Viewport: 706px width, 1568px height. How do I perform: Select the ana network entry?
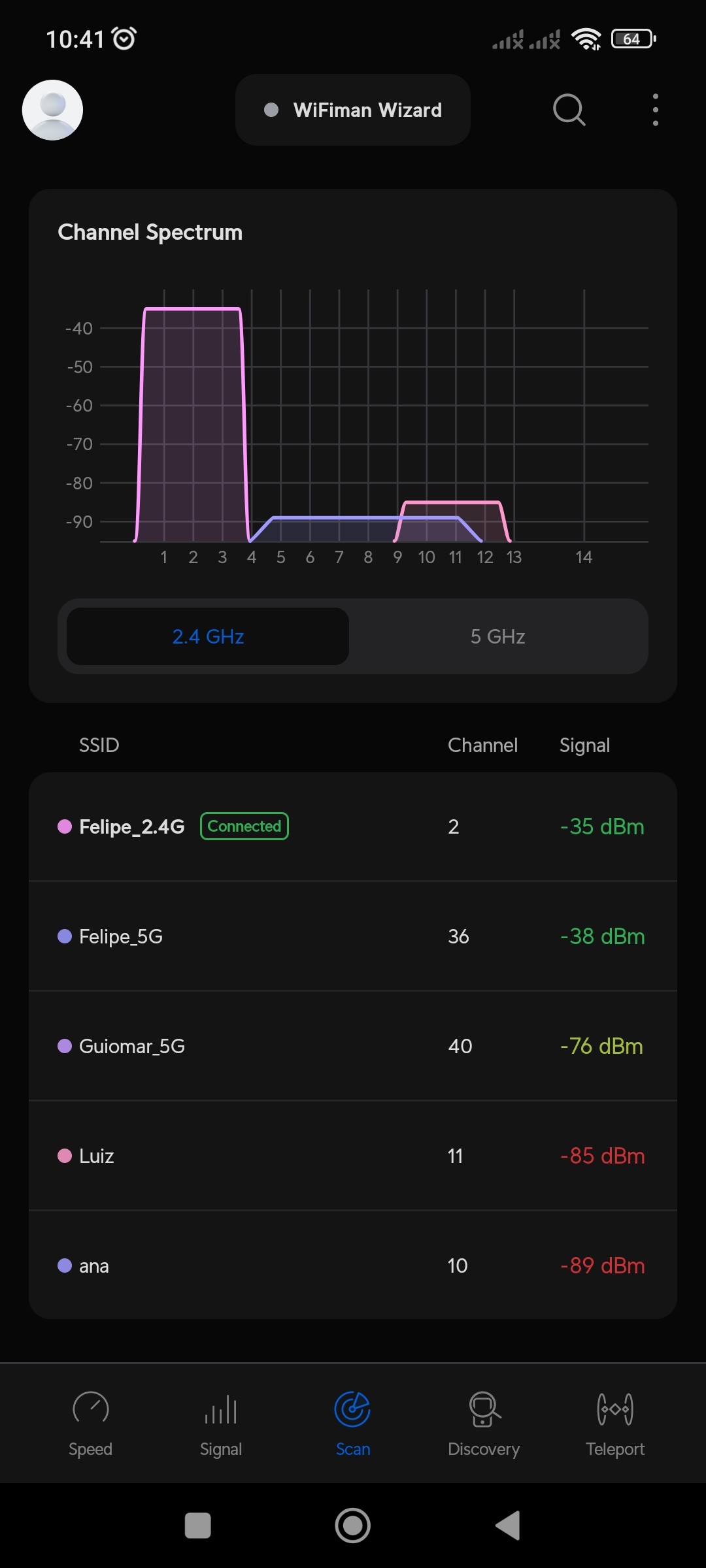click(x=353, y=1266)
